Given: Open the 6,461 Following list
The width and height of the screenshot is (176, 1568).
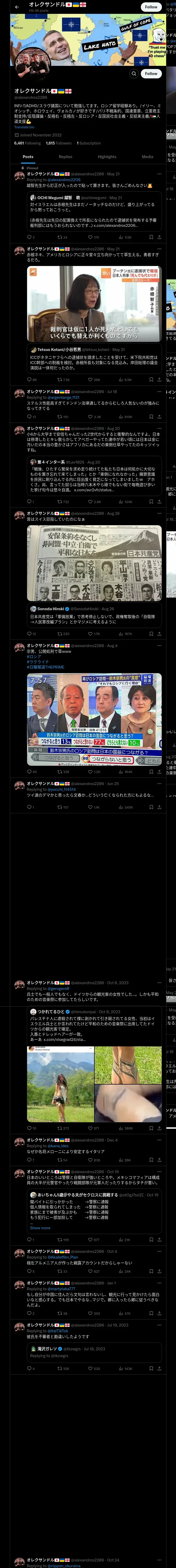Looking at the screenshot, I should tap(27, 143).
